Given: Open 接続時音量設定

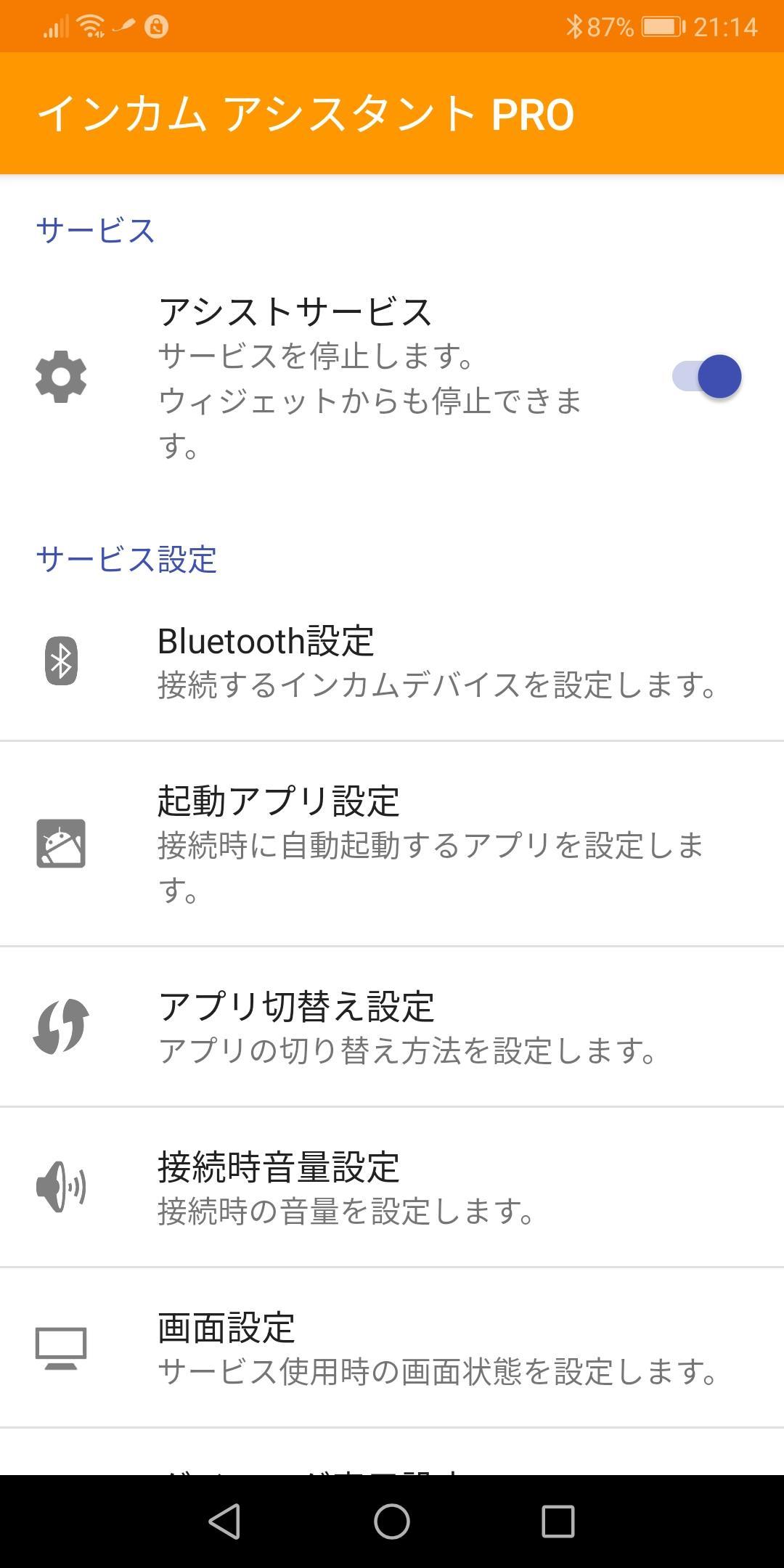Looking at the screenshot, I should click(392, 1188).
